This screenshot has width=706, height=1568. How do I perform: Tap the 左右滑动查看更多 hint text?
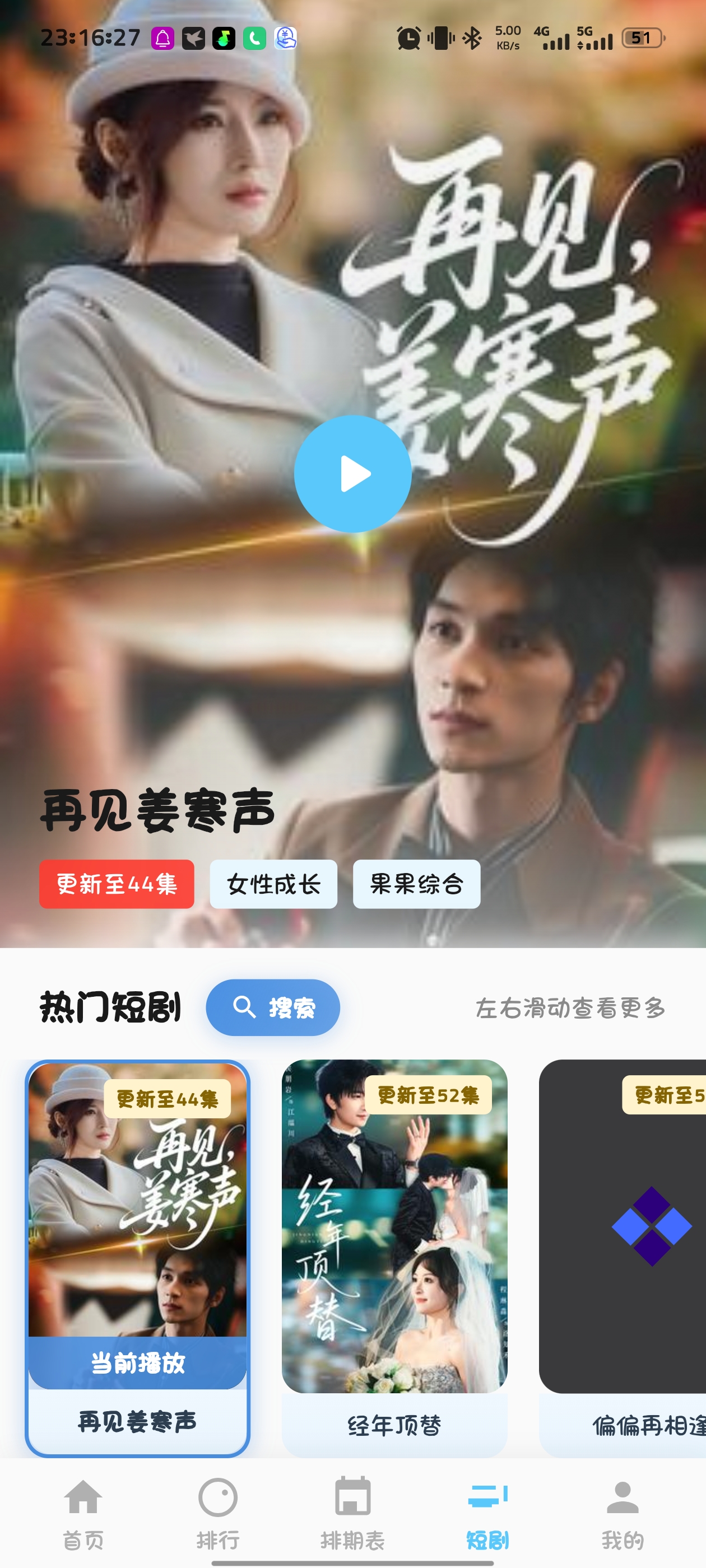click(571, 1007)
